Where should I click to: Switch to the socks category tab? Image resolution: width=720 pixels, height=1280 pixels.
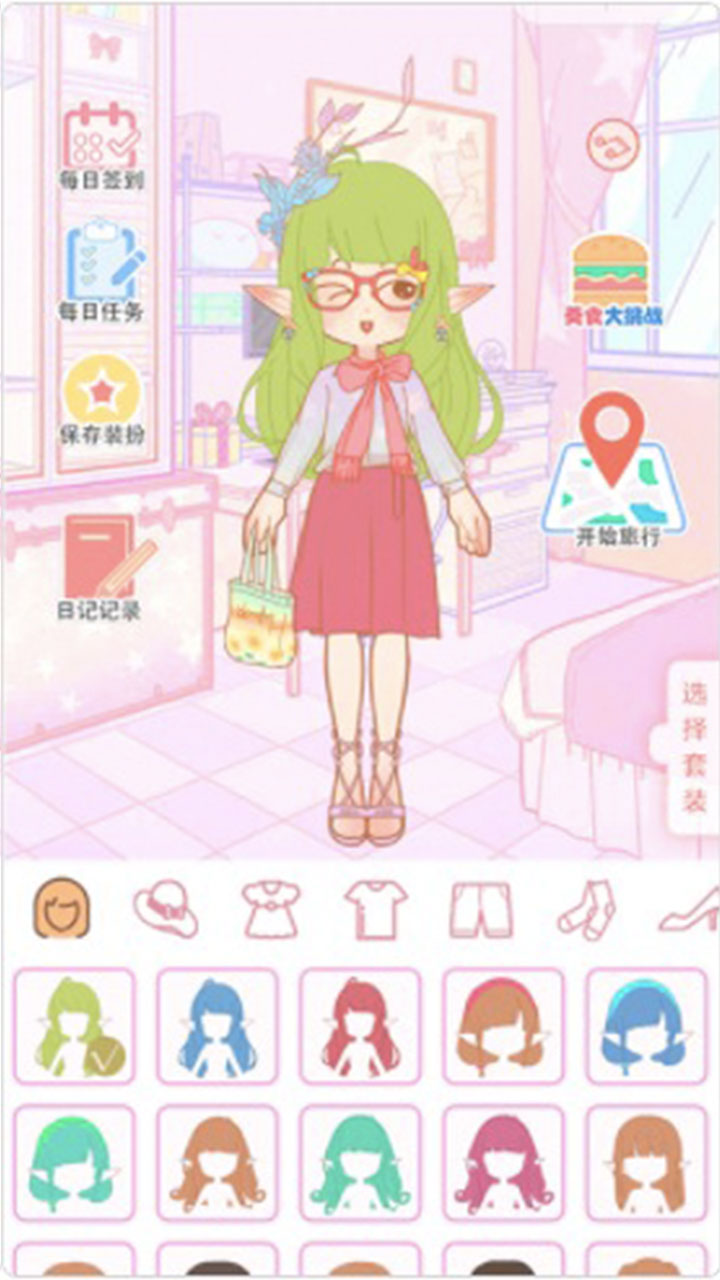pos(586,908)
